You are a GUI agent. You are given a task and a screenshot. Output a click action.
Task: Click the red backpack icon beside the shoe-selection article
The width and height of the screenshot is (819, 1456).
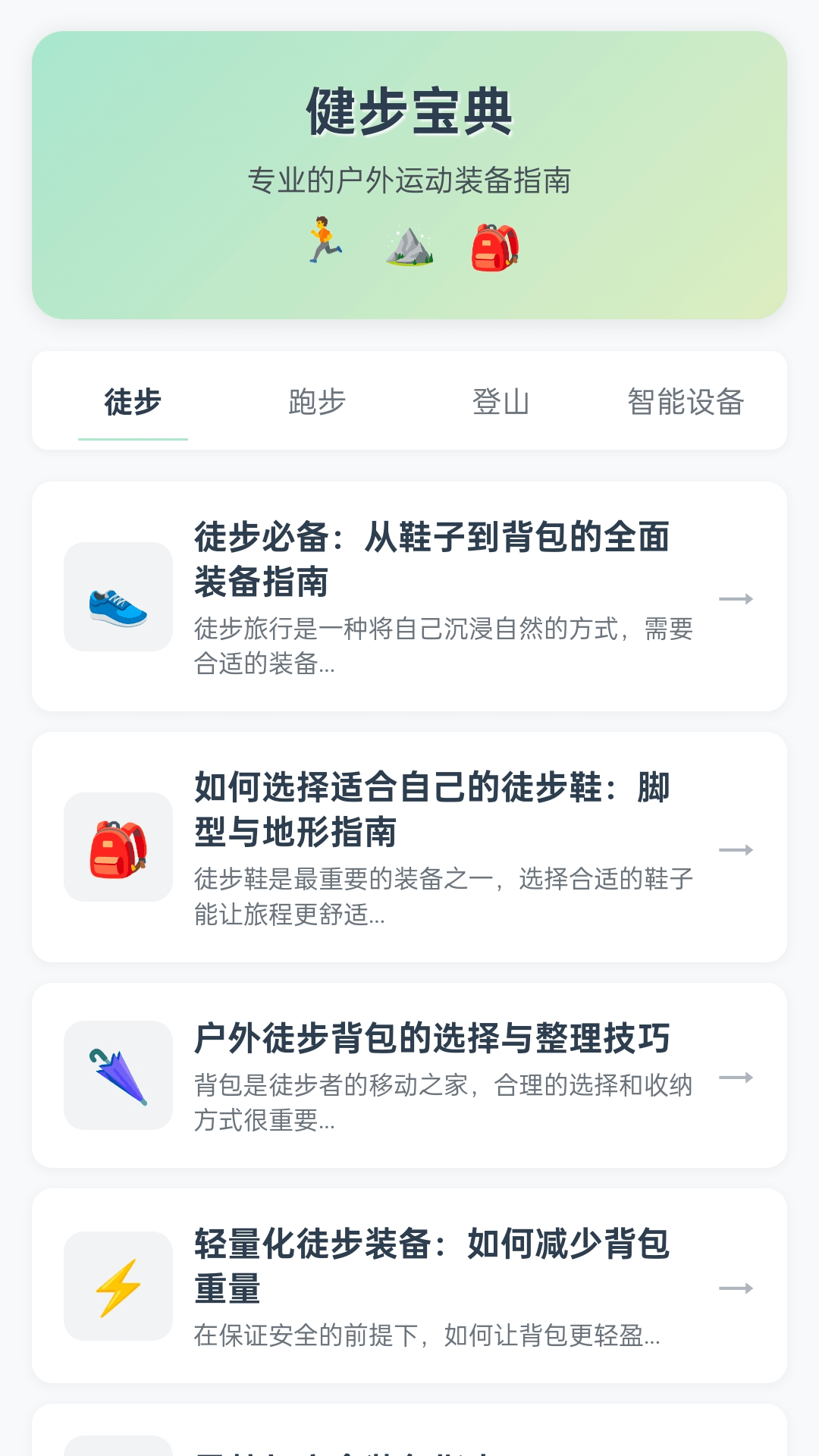(x=118, y=849)
